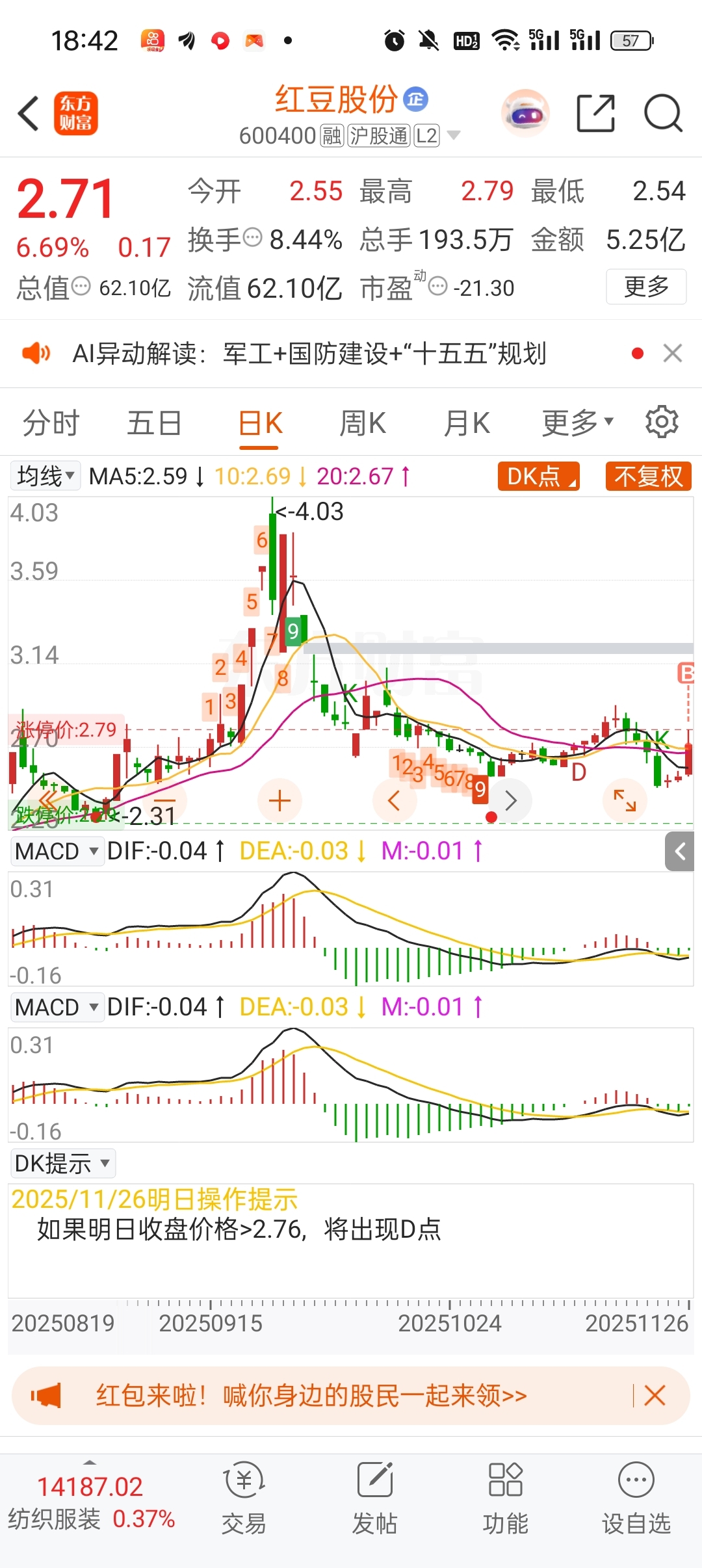Viewport: 702px width, 1568px height.
Task: Change the 不复权 adjustment setting
Action: point(648,476)
